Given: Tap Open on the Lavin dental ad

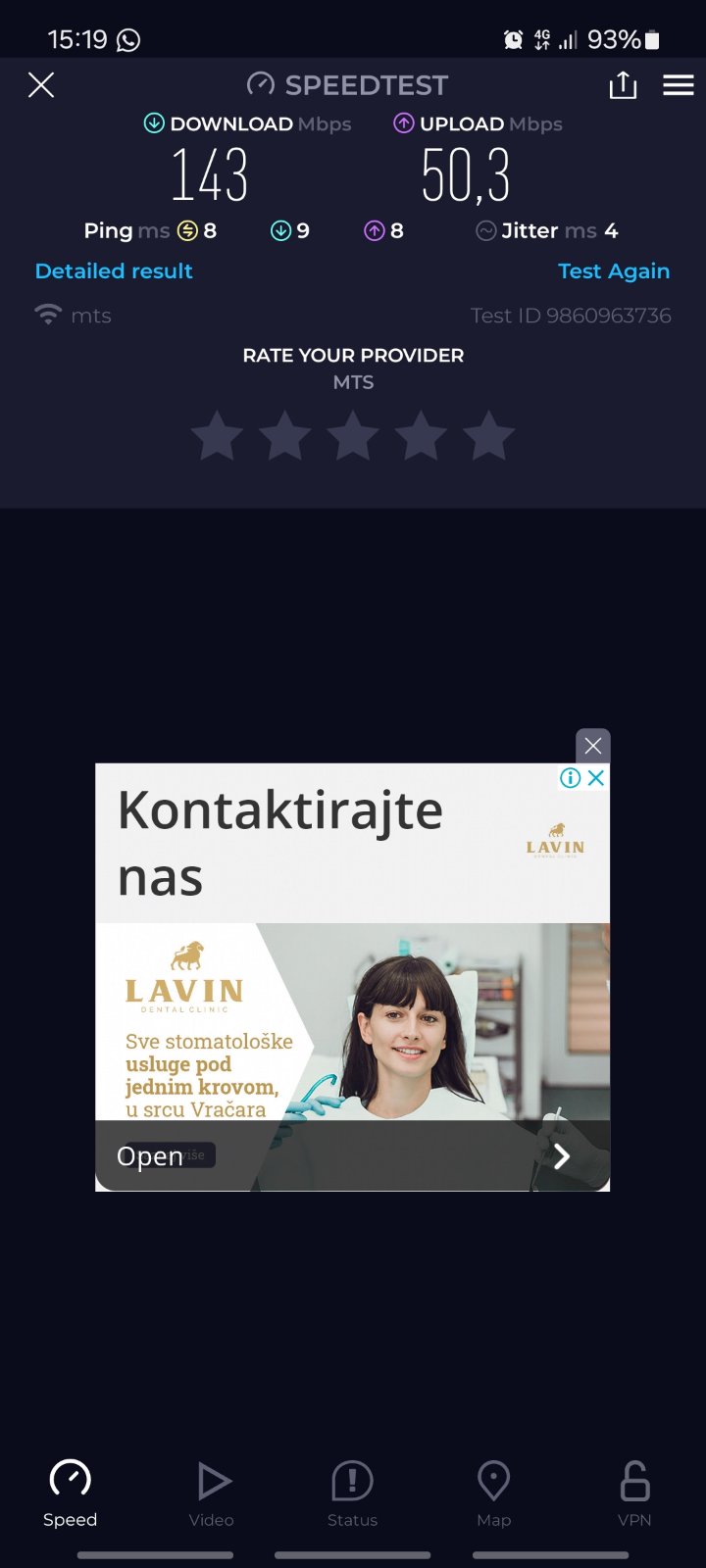Looking at the screenshot, I should tap(150, 1156).
